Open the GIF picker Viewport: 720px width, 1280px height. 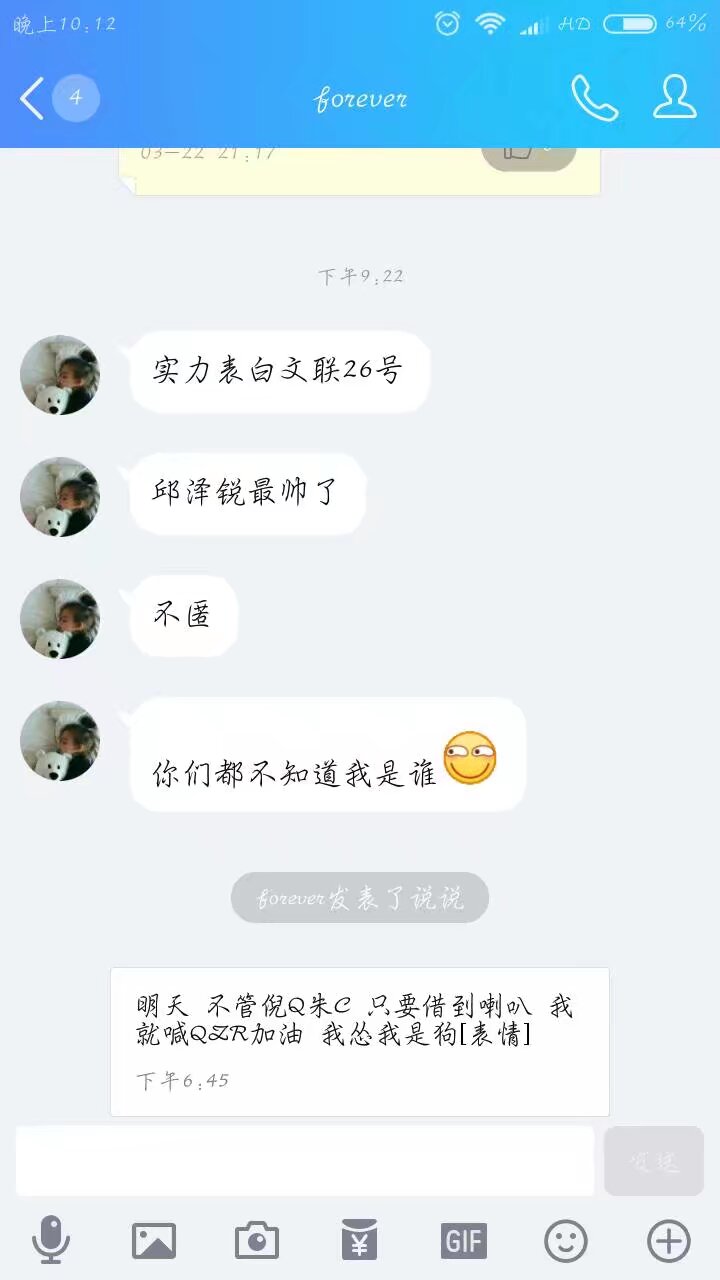click(463, 1241)
